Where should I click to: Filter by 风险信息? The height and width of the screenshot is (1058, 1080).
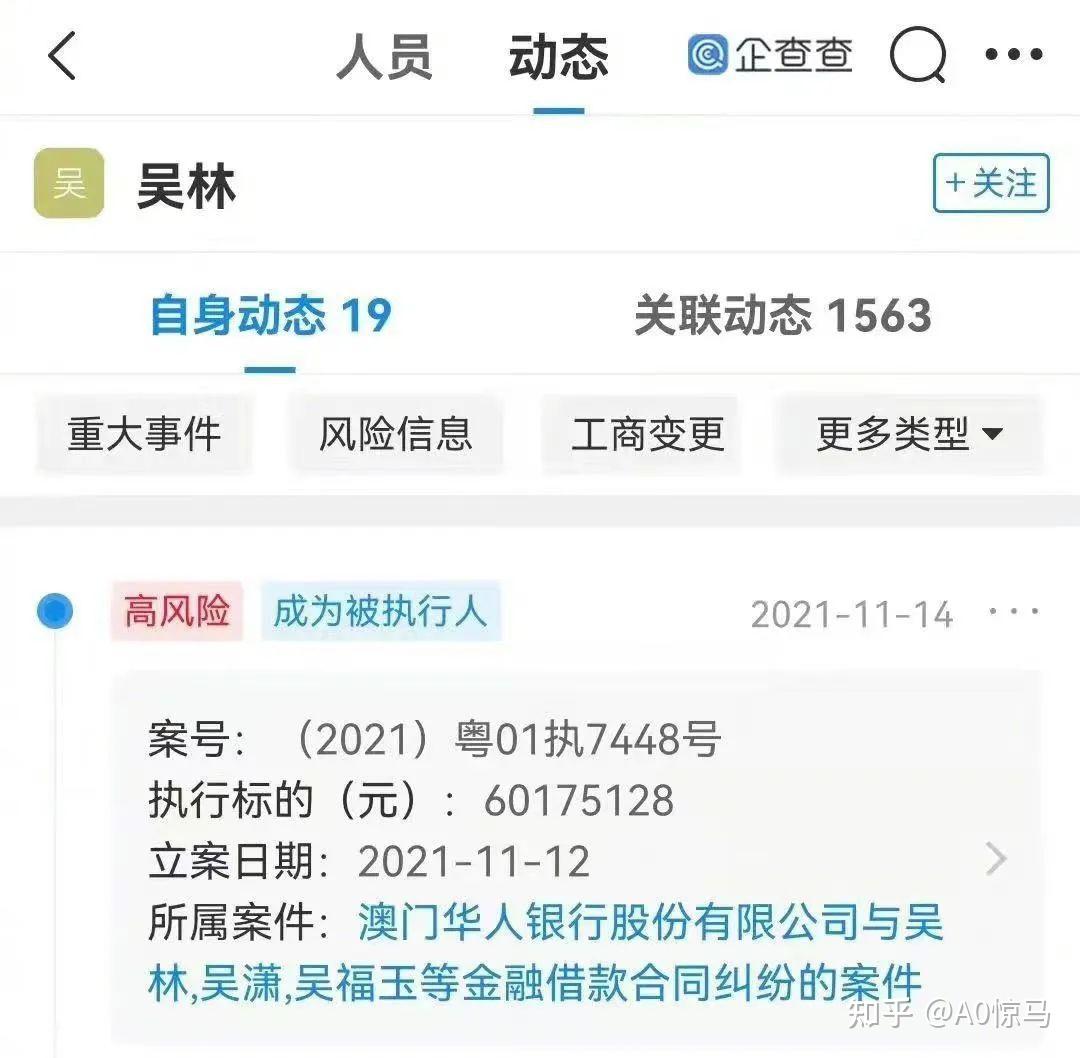pos(396,434)
